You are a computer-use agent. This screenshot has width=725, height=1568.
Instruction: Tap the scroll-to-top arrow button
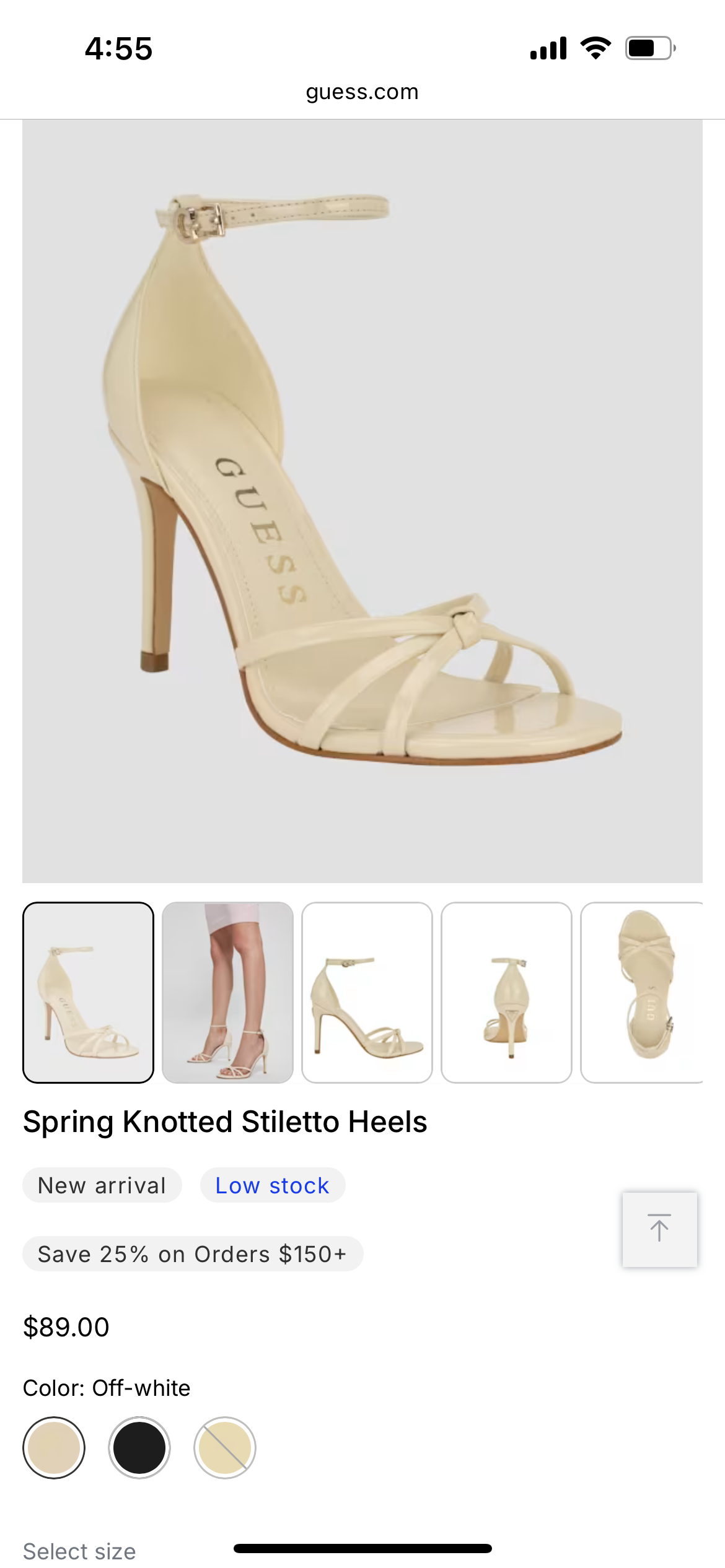[x=659, y=1229]
